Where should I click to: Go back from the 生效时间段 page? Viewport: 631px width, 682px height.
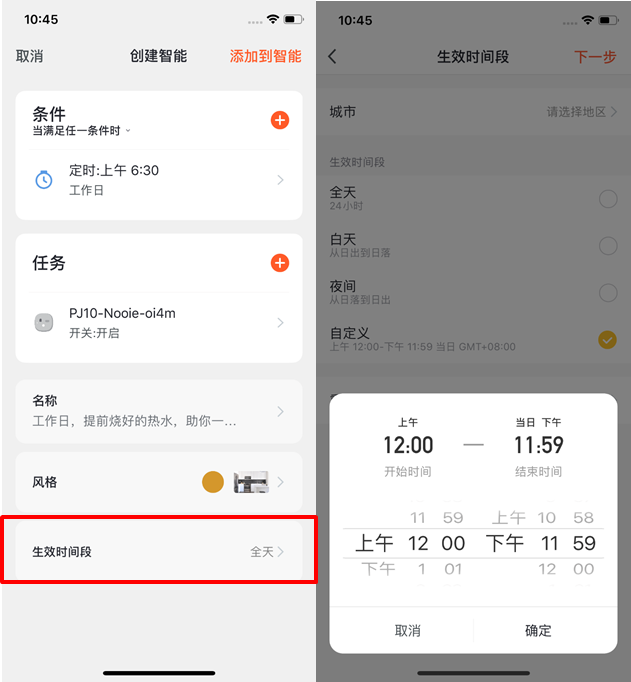click(x=333, y=57)
